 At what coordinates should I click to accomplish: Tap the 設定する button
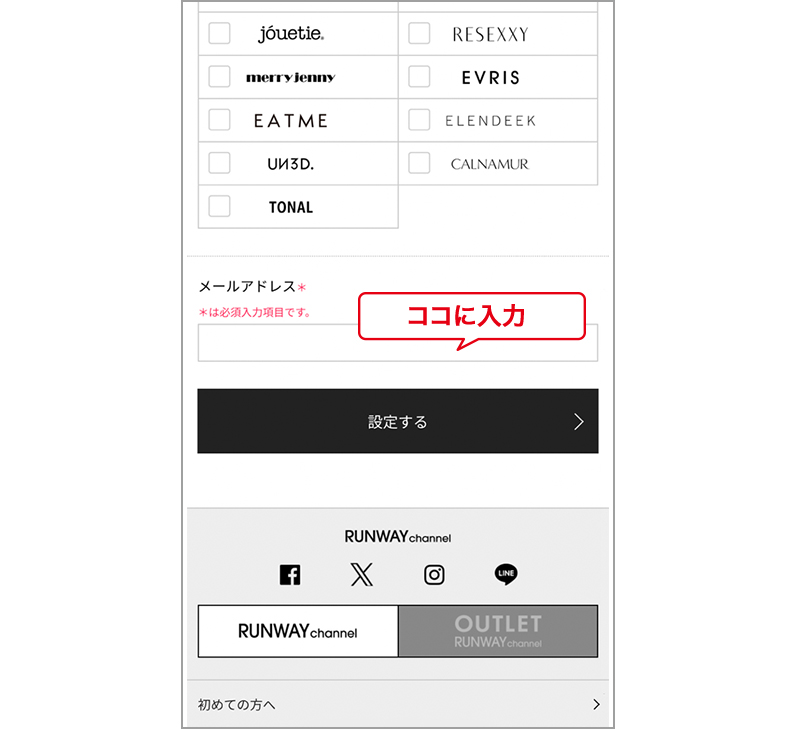click(x=397, y=421)
